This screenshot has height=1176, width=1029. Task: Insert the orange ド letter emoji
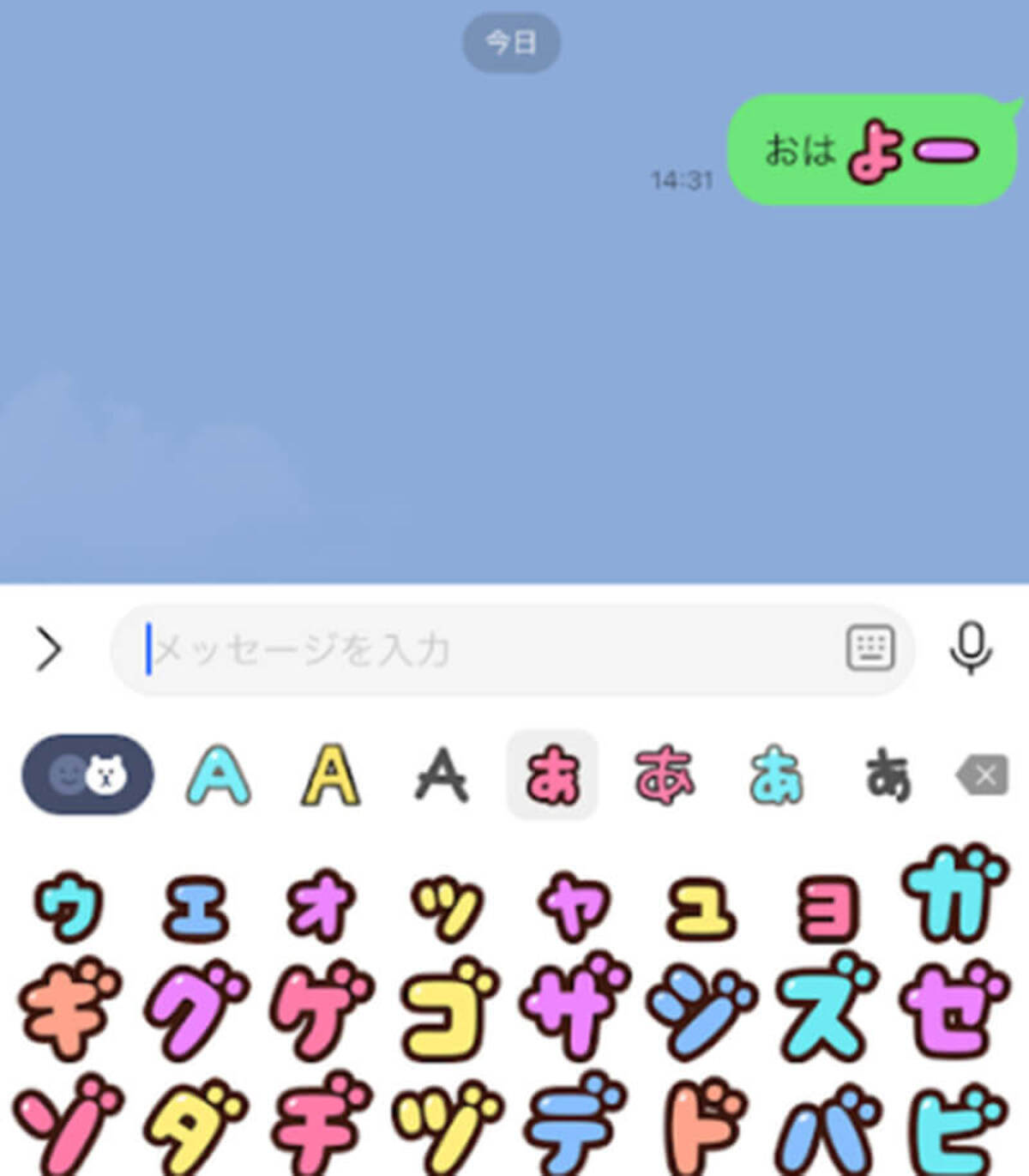pyautogui.click(x=701, y=1125)
